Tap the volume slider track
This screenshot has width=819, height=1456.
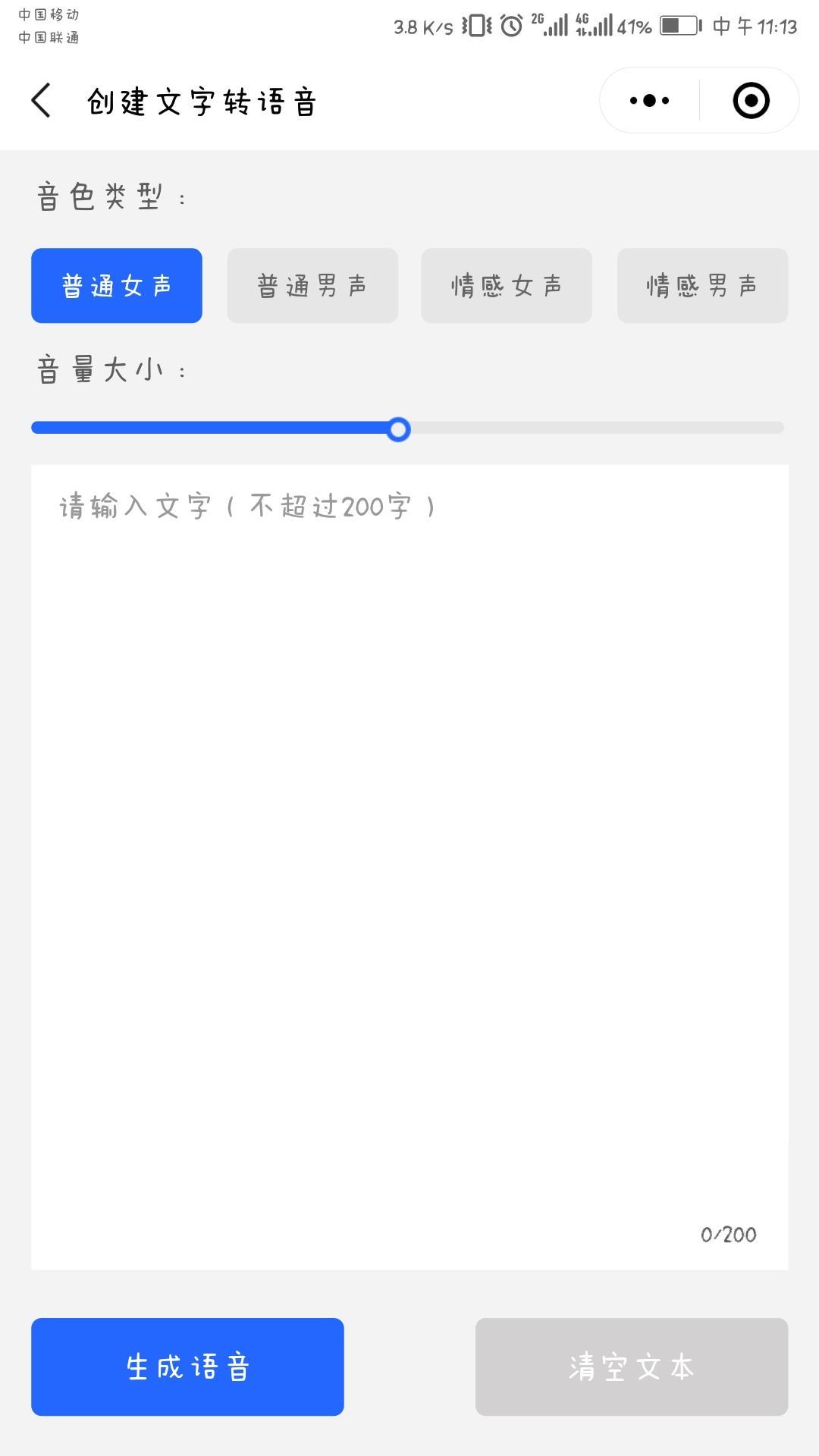(407, 428)
